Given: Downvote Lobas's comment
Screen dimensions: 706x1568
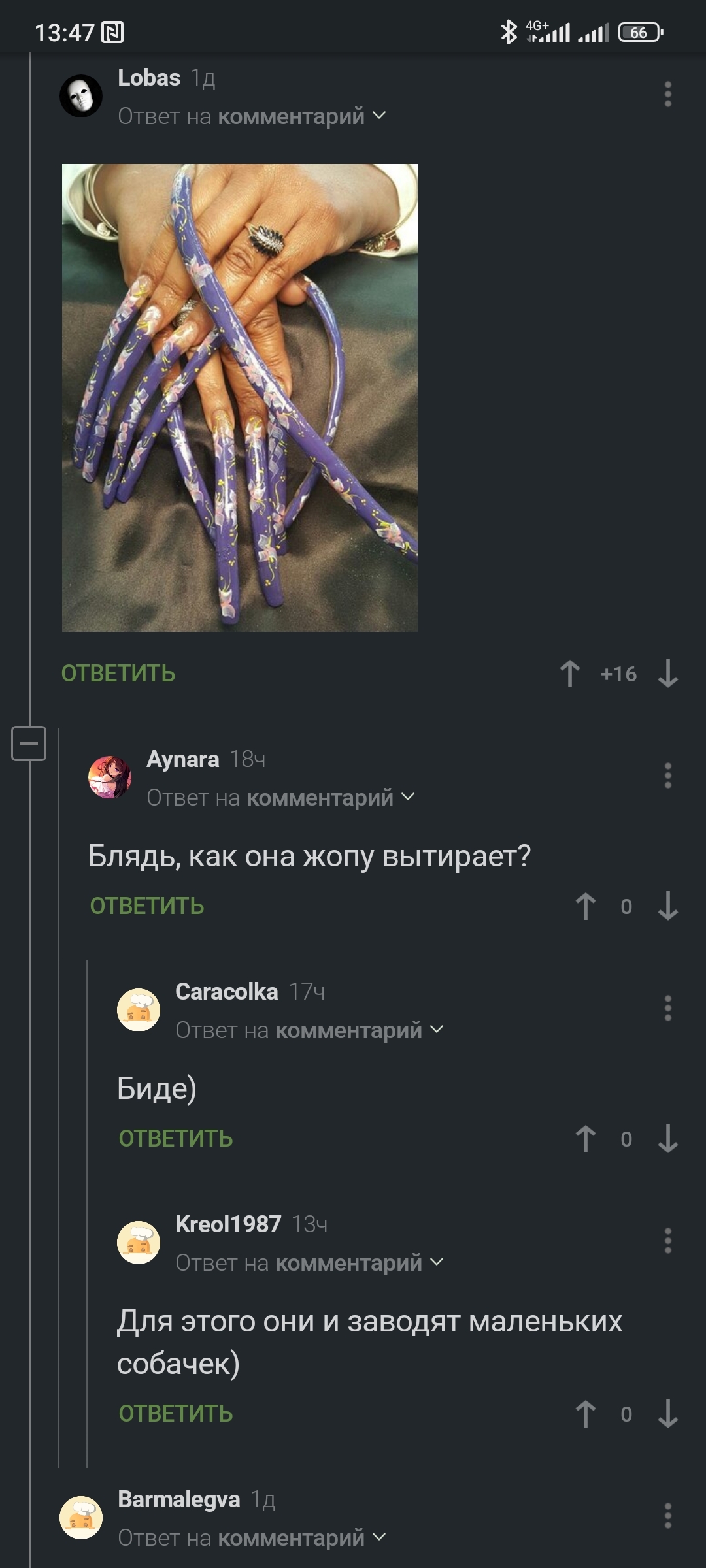Looking at the screenshot, I should [x=667, y=674].
